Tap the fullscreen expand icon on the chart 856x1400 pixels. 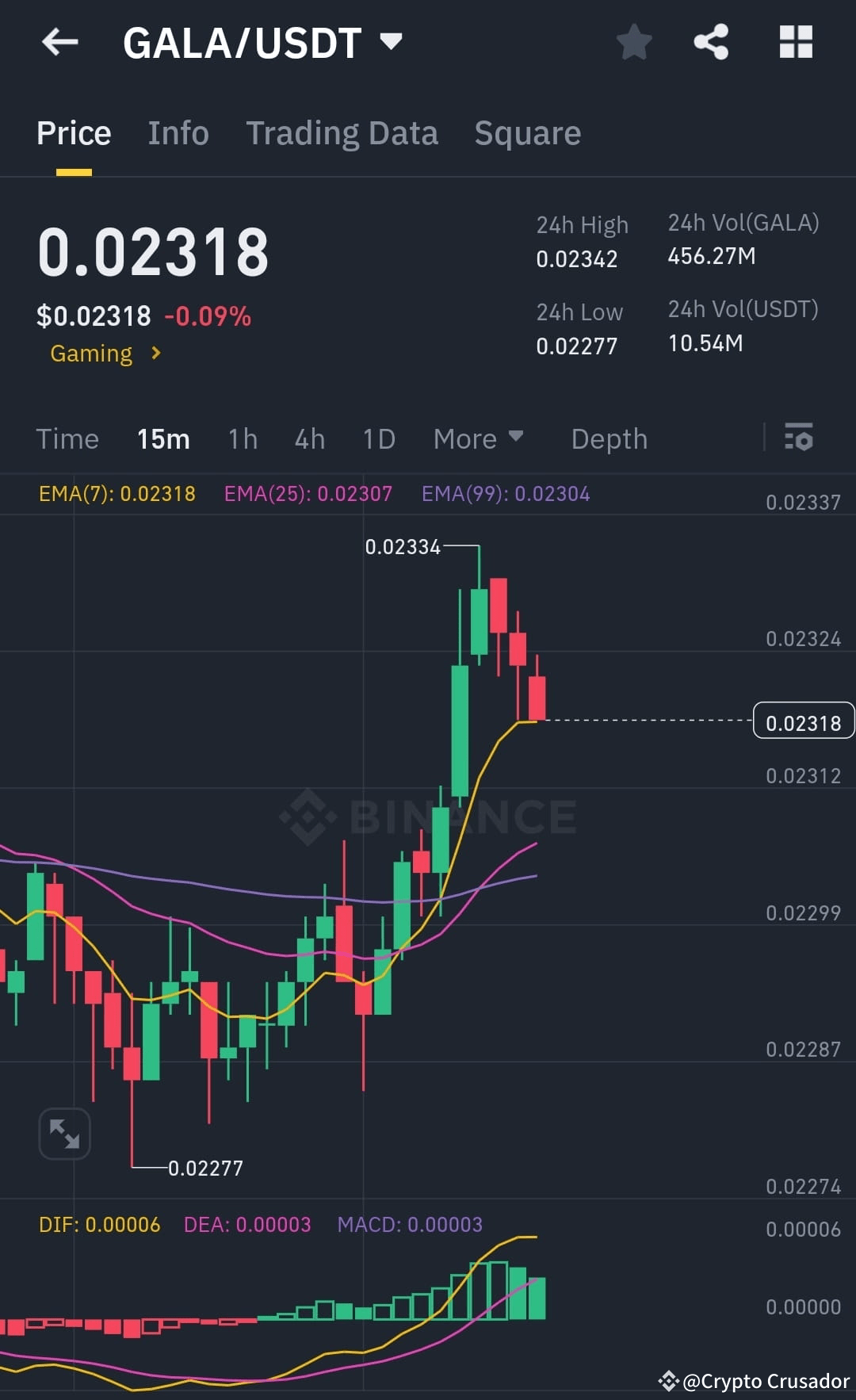64,1134
